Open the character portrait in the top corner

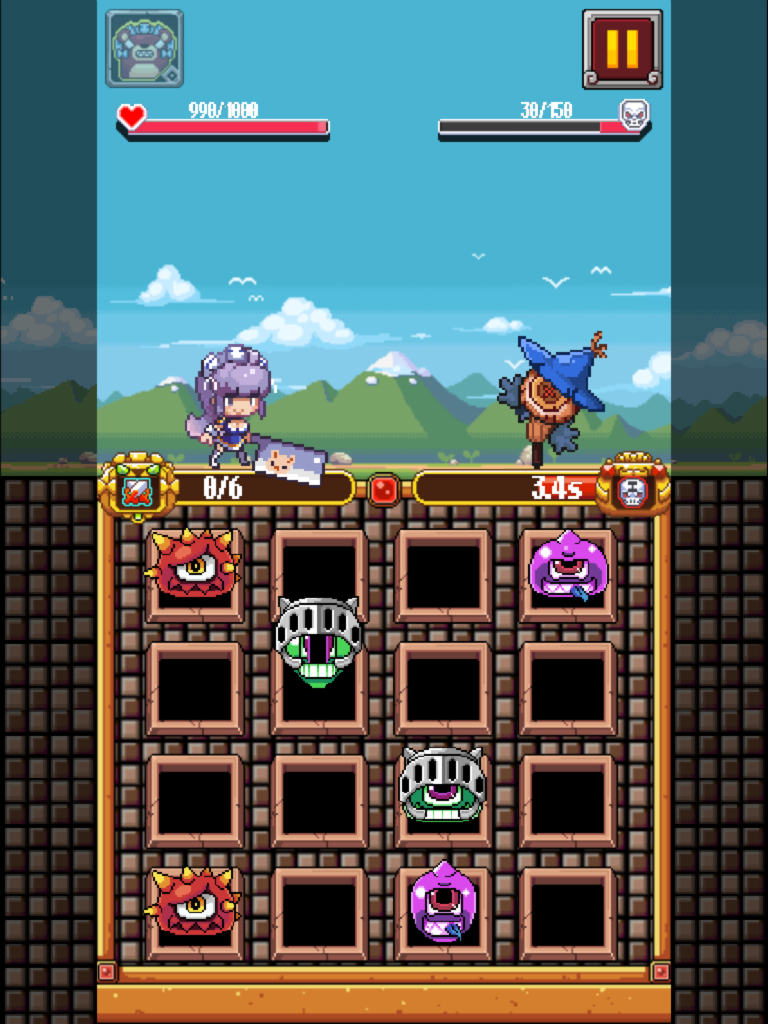click(145, 47)
